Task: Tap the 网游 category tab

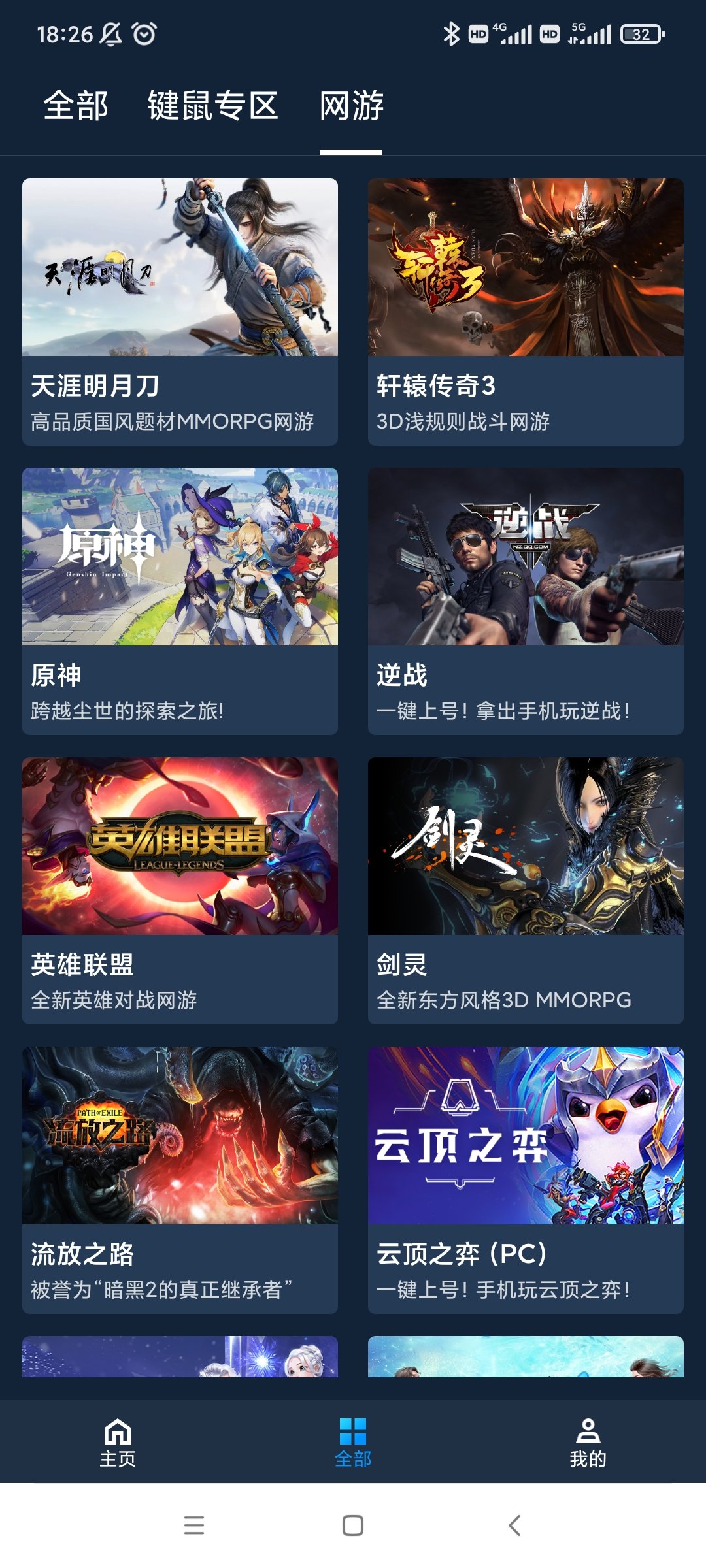Action: click(x=351, y=106)
